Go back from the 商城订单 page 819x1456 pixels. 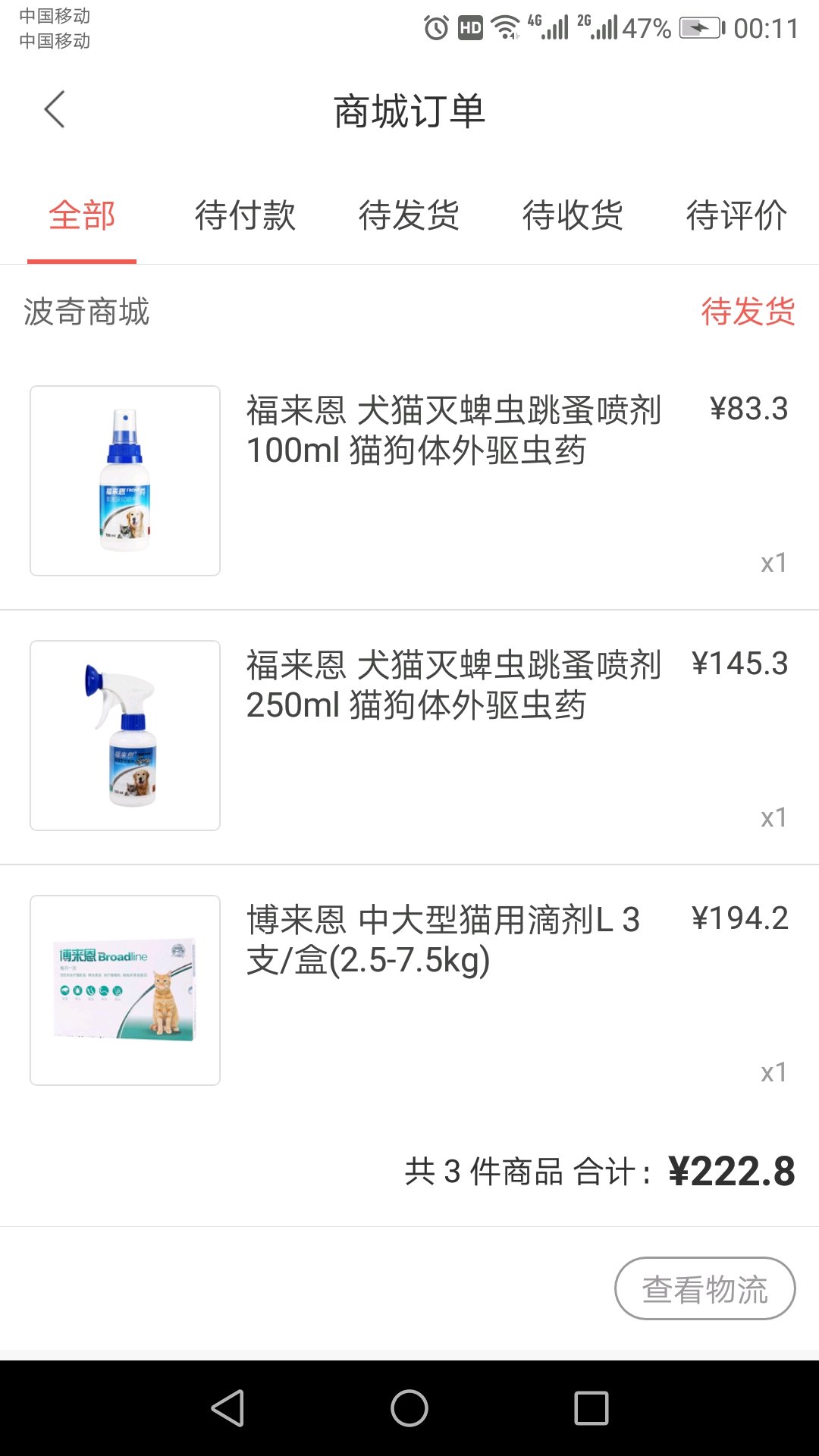pyautogui.click(x=55, y=110)
